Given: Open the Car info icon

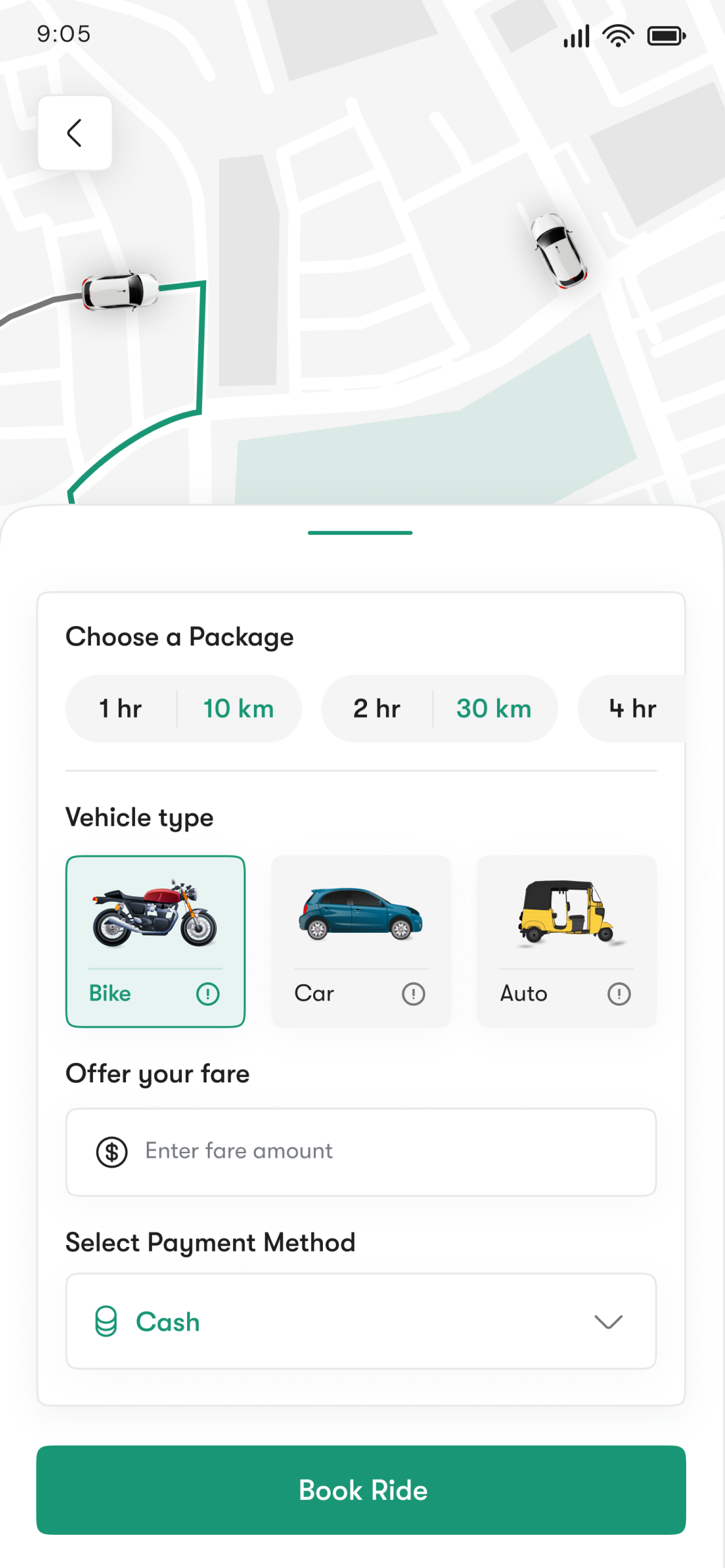Looking at the screenshot, I should (413, 994).
